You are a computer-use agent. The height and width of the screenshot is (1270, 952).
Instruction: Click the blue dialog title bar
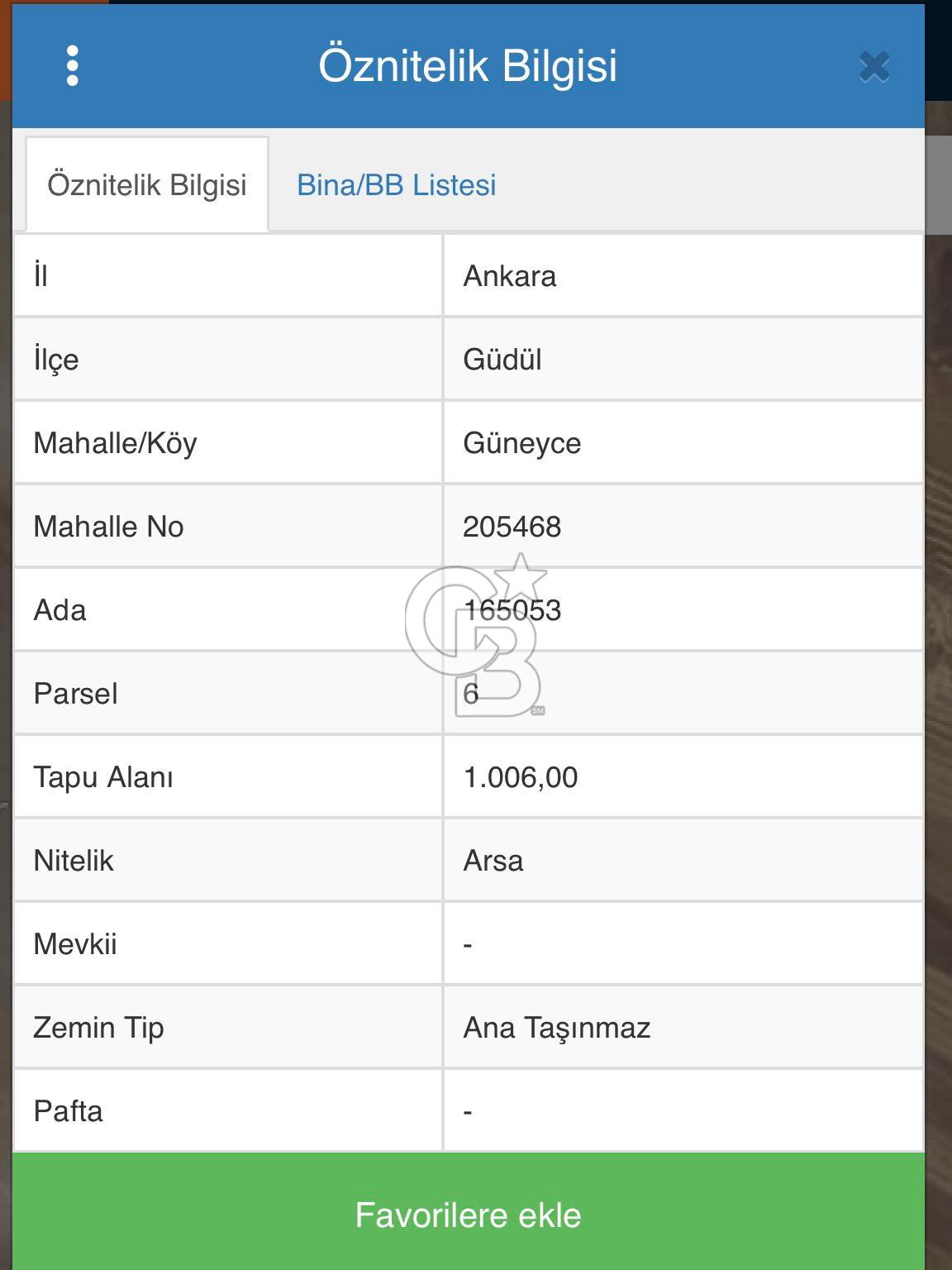(x=468, y=68)
